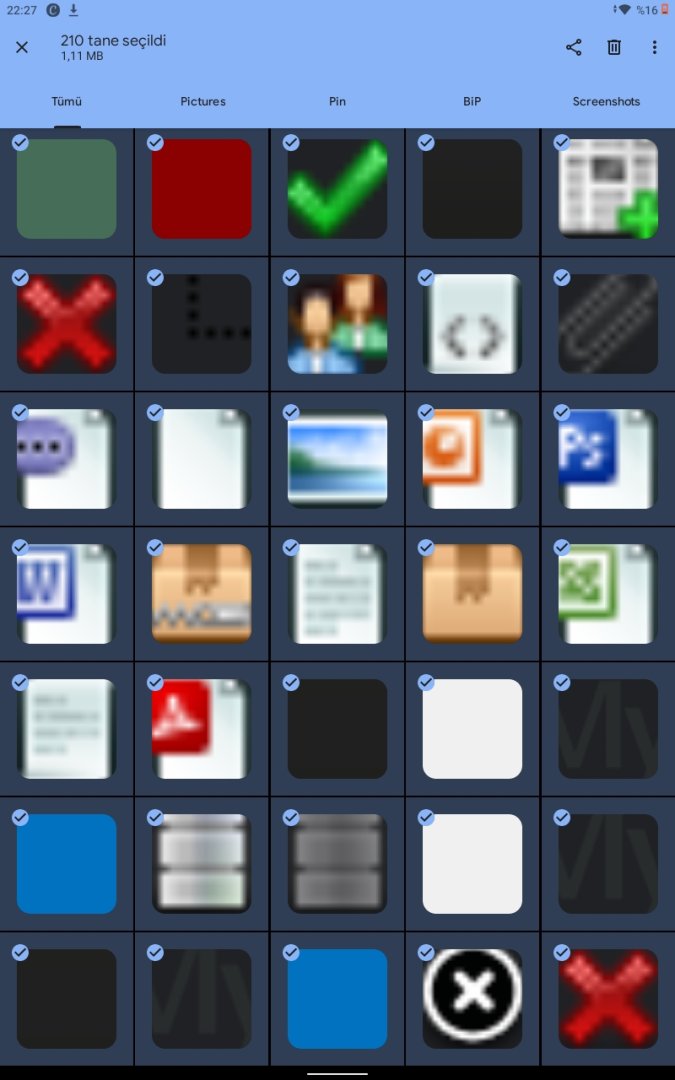
Task: Tap the white circled X thumbnail
Action: click(472, 999)
